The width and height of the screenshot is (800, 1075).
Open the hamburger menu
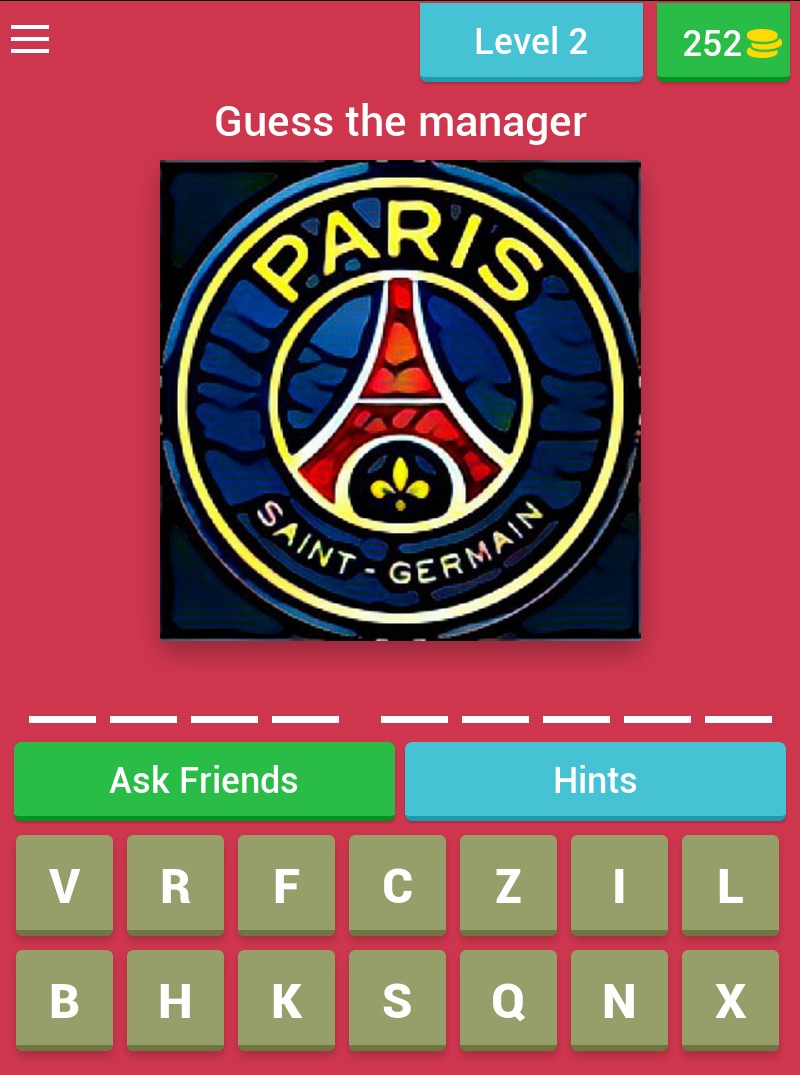click(30, 40)
